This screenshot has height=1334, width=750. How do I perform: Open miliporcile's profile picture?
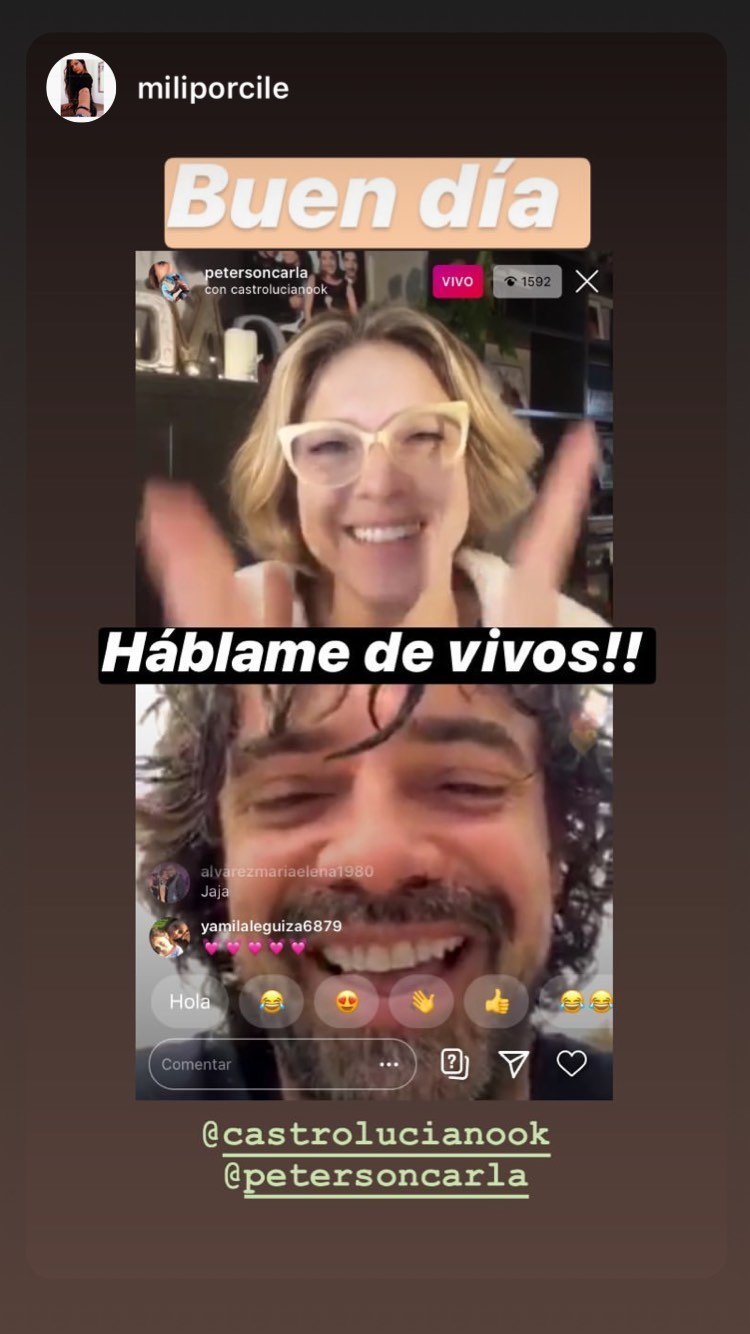(x=81, y=88)
